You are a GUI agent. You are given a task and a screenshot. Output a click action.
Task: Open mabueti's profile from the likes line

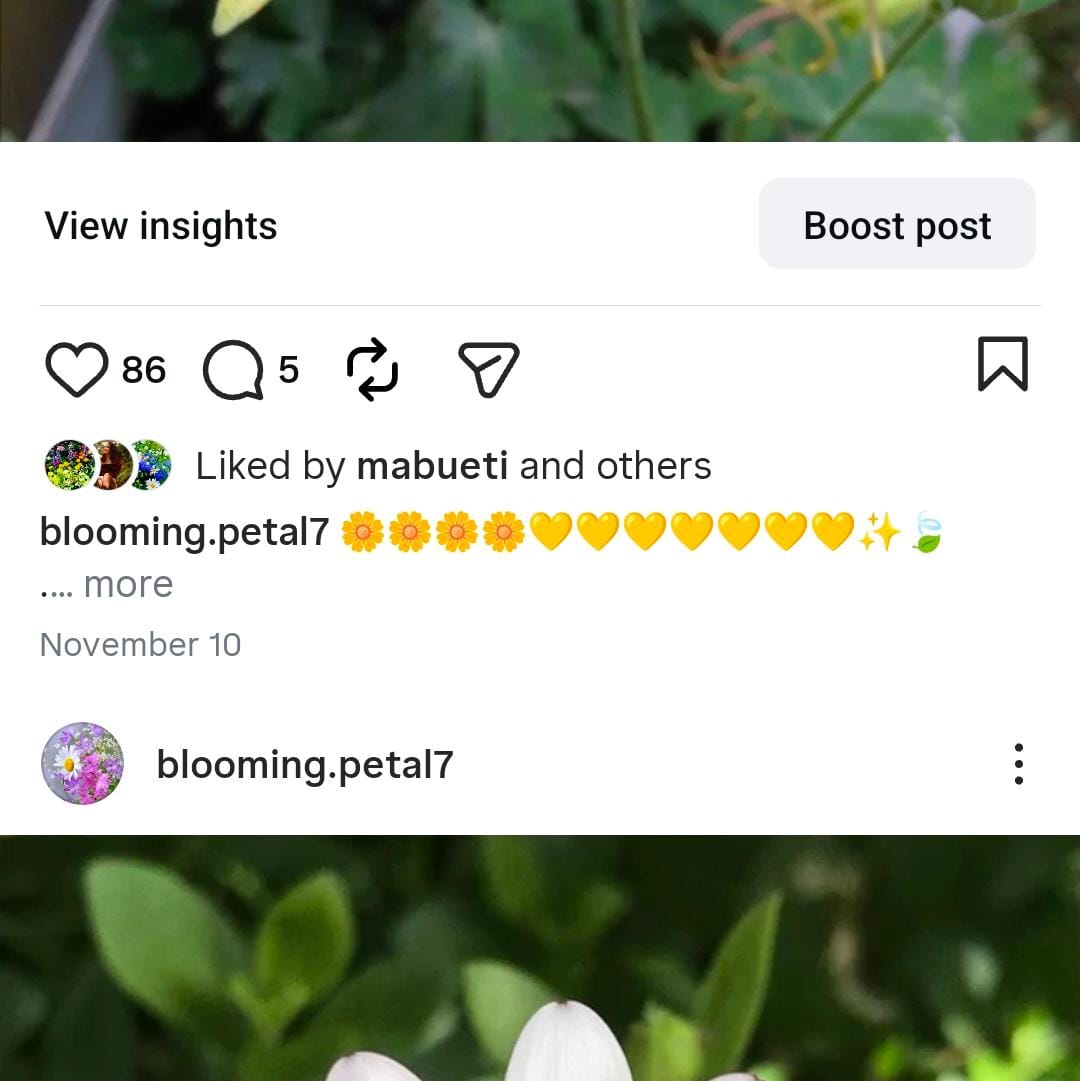coord(432,466)
